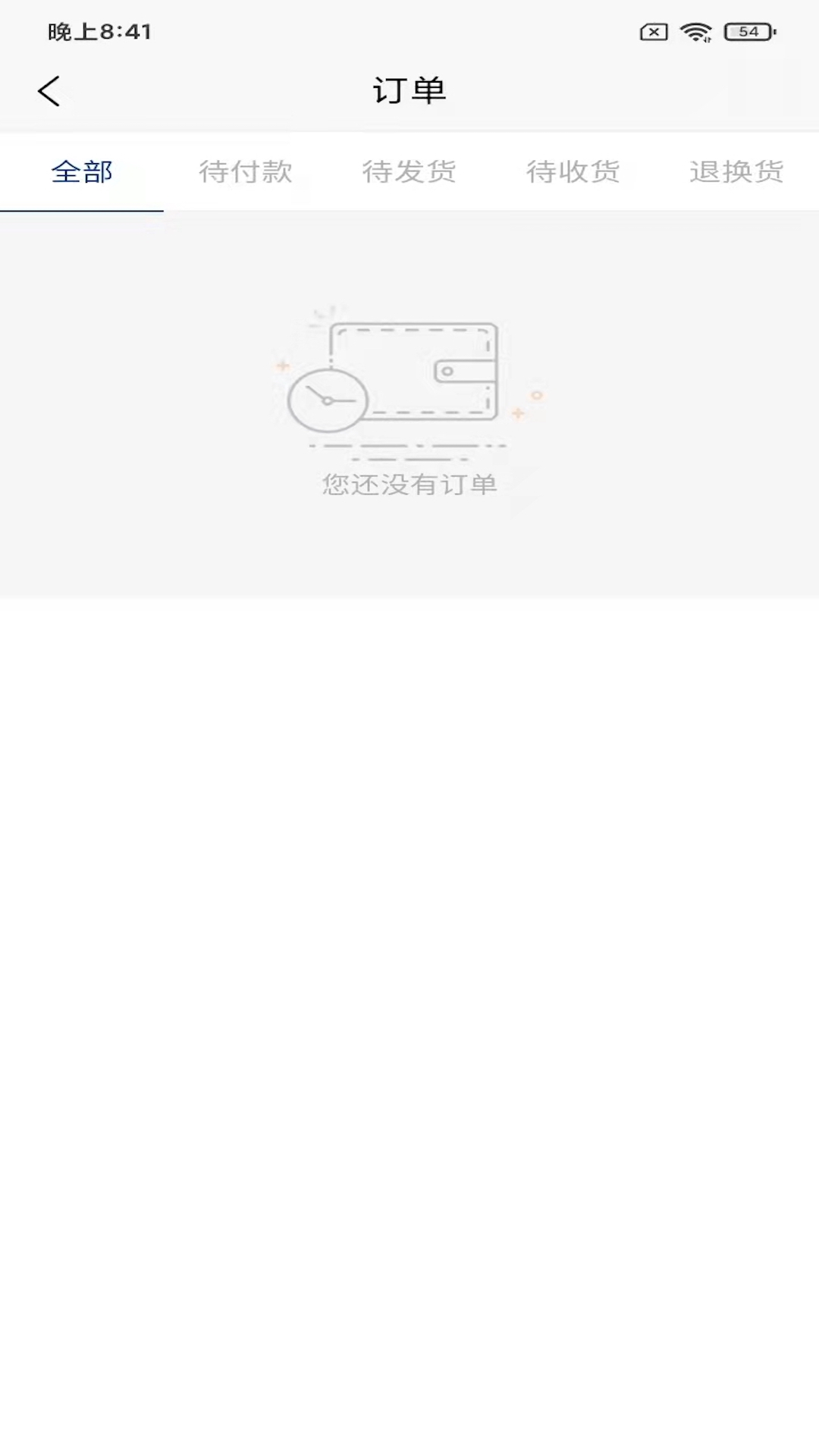This screenshot has width=819, height=1456.
Task: Select the 全部 orders tab
Action: click(82, 172)
